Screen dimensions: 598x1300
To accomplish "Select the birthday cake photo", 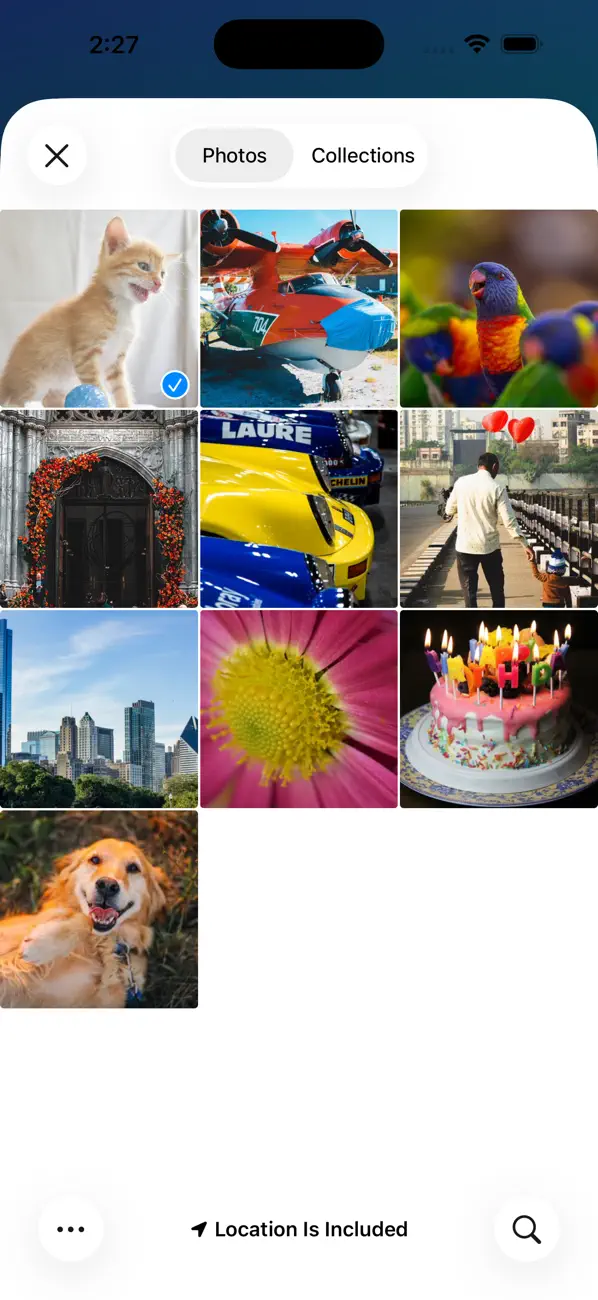I will [499, 709].
